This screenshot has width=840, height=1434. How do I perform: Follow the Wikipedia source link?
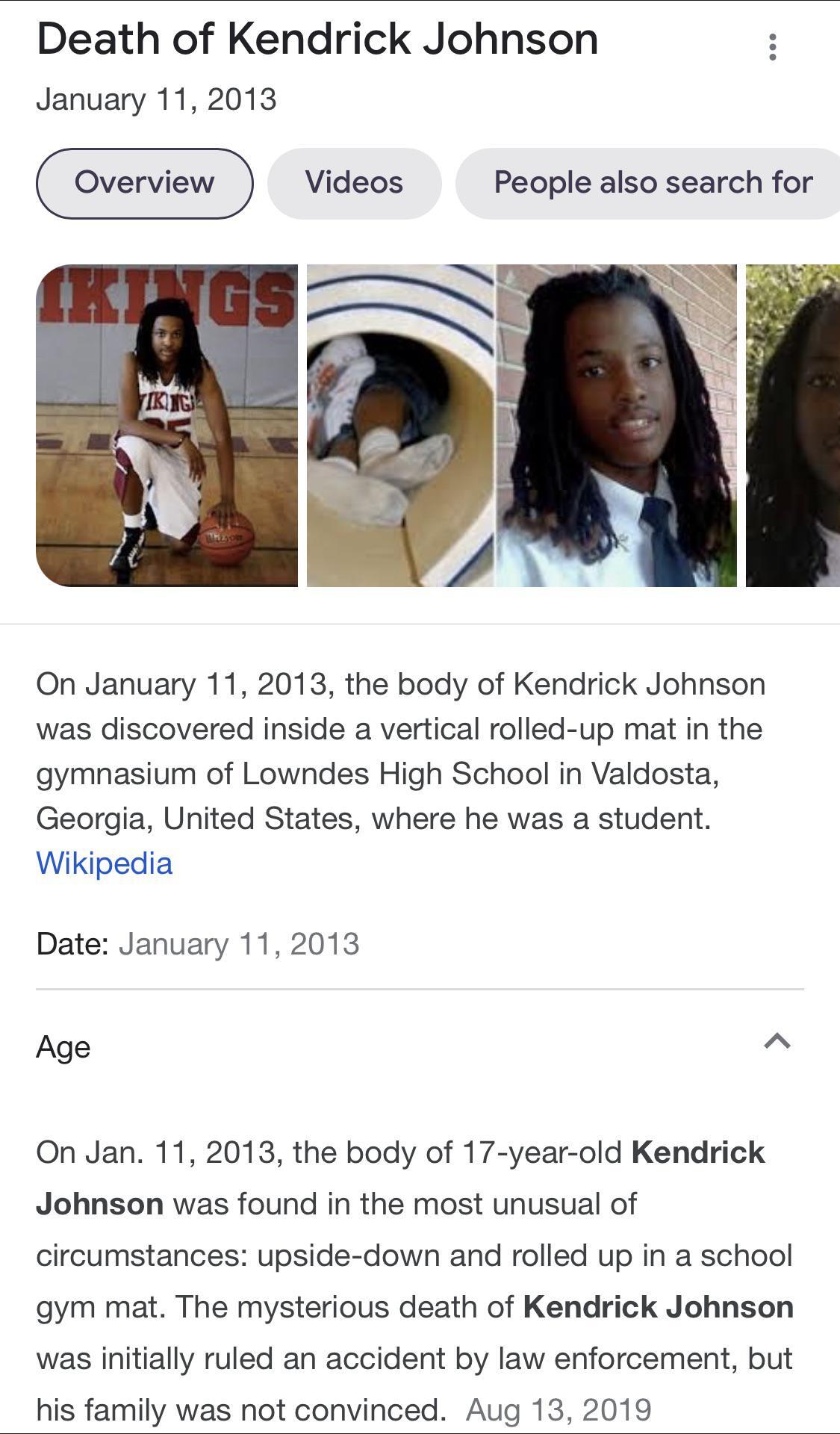(x=104, y=863)
